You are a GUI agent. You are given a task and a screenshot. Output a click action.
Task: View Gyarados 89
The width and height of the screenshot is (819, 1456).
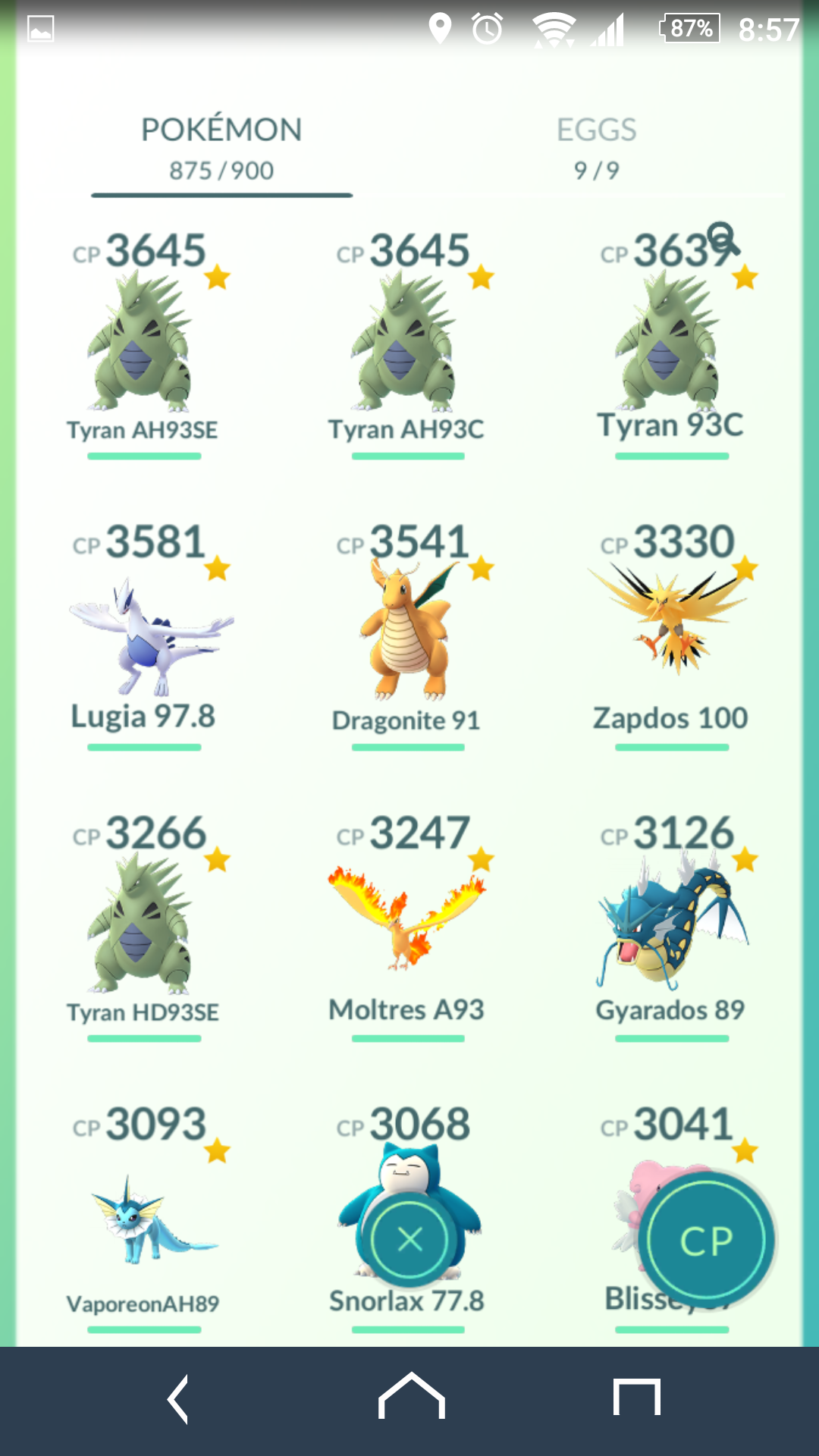pos(671,927)
